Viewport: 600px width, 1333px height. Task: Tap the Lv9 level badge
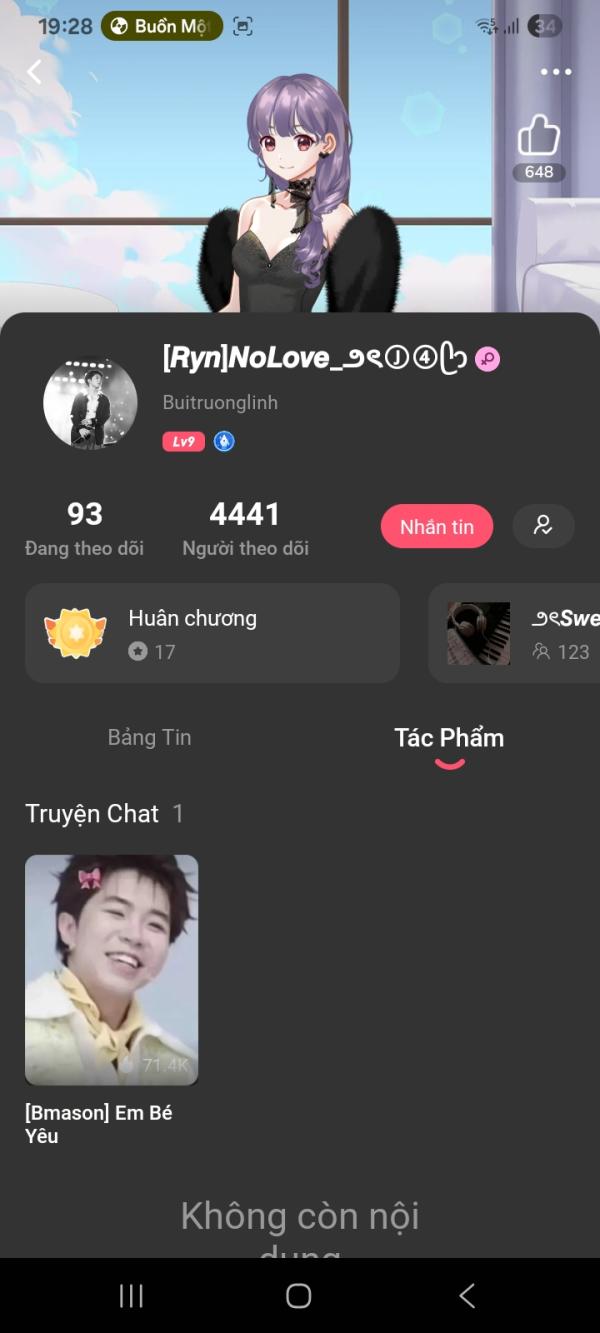click(184, 441)
